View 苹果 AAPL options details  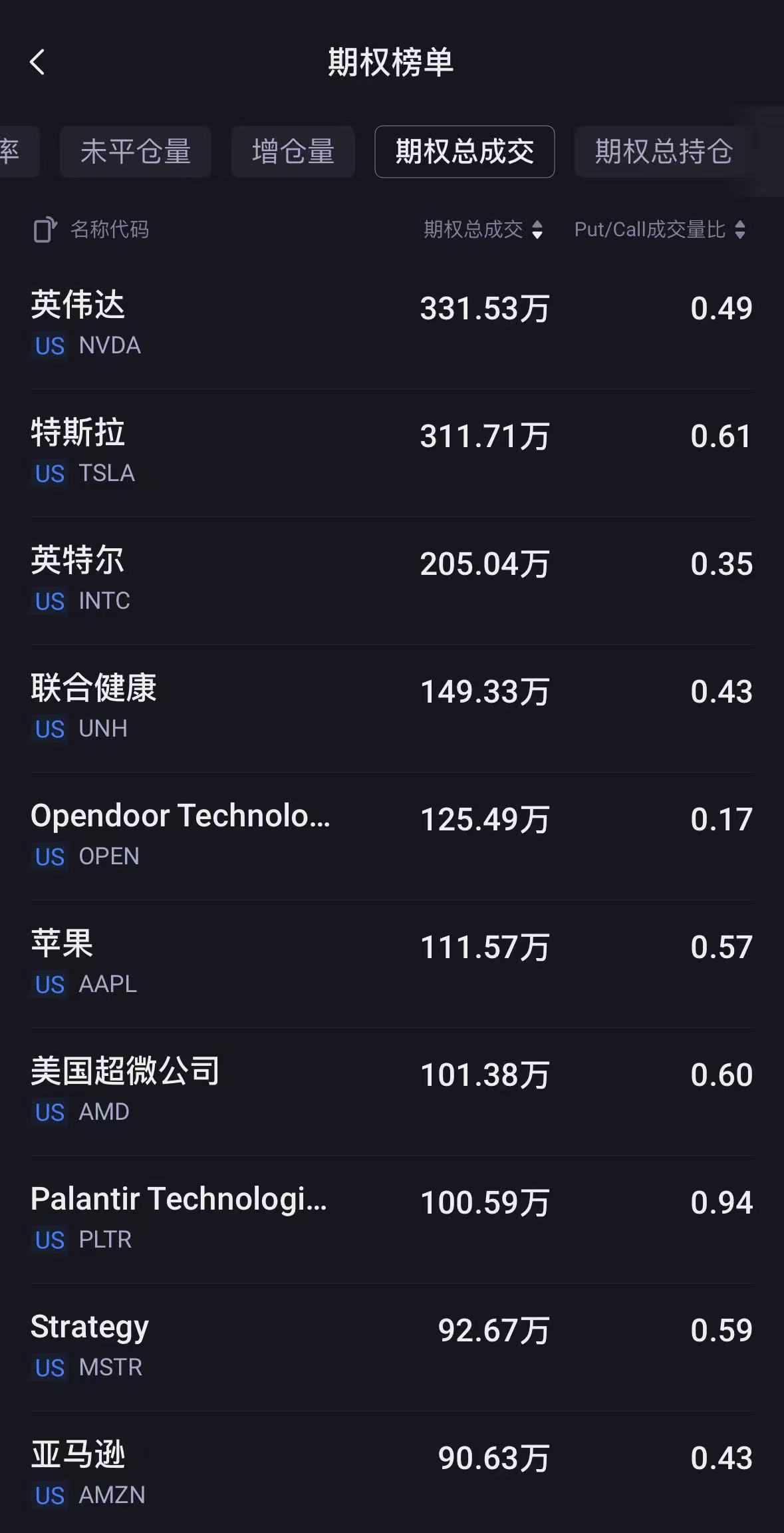coord(392,964)
